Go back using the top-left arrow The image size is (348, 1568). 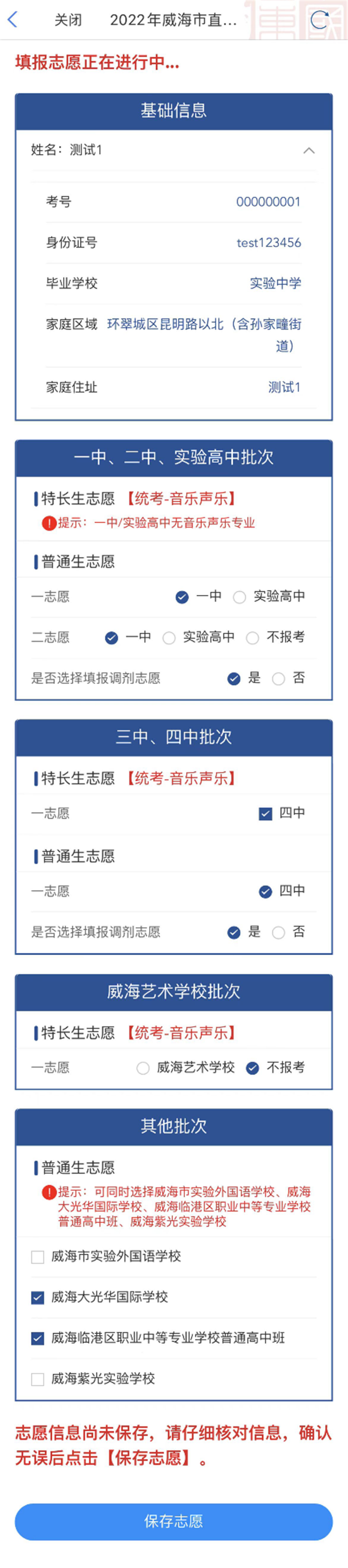(x=13, y=20)
